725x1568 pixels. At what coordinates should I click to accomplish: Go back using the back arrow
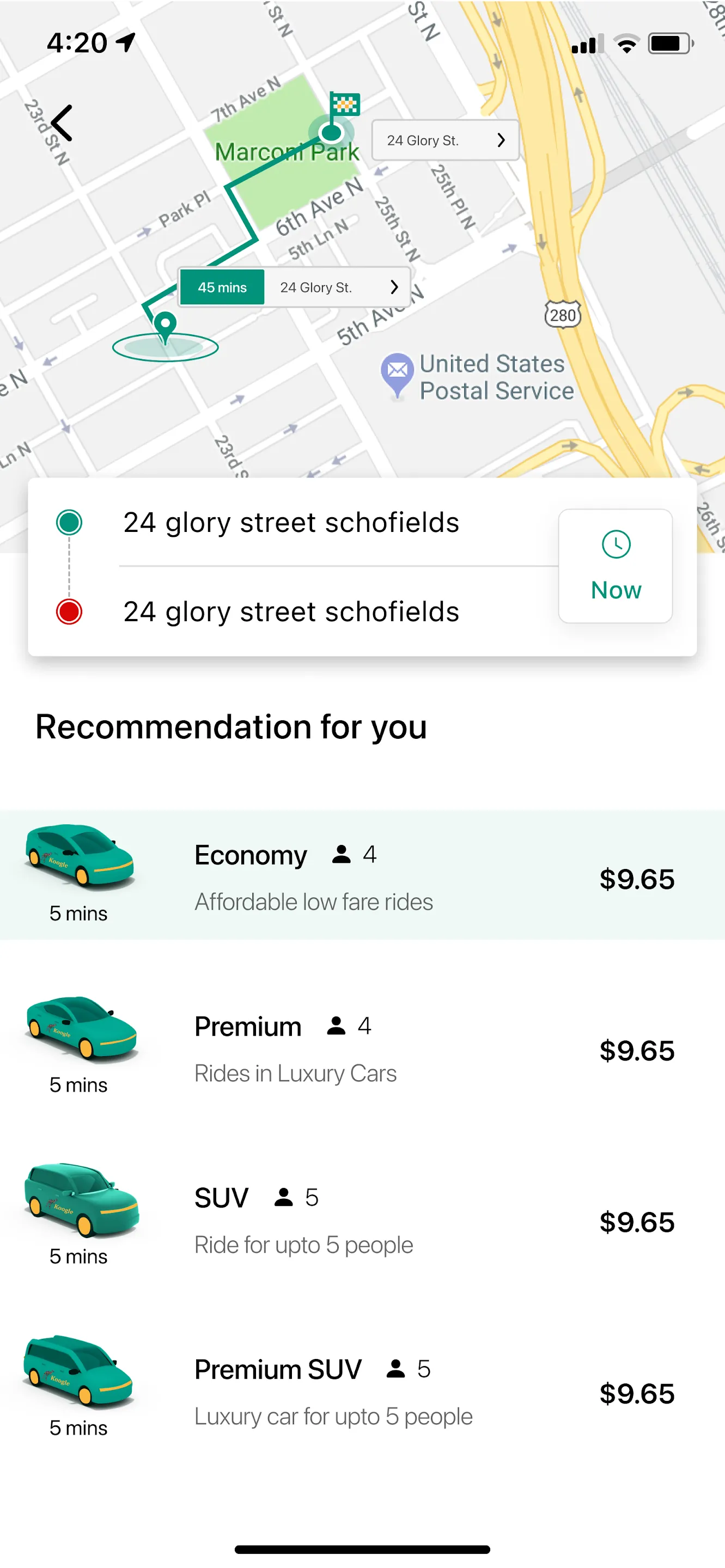pos(62,123)
